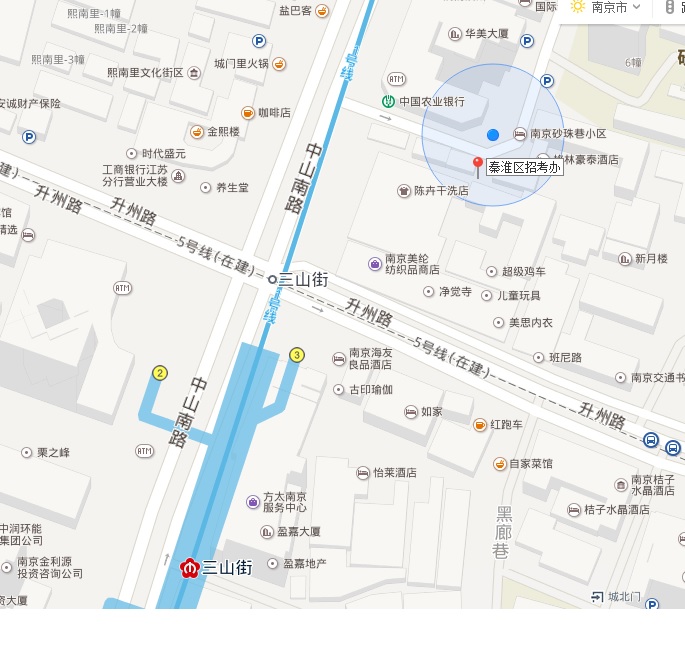
Task: Select metro exit number 2 marker
Action: (x=159, y=373)
